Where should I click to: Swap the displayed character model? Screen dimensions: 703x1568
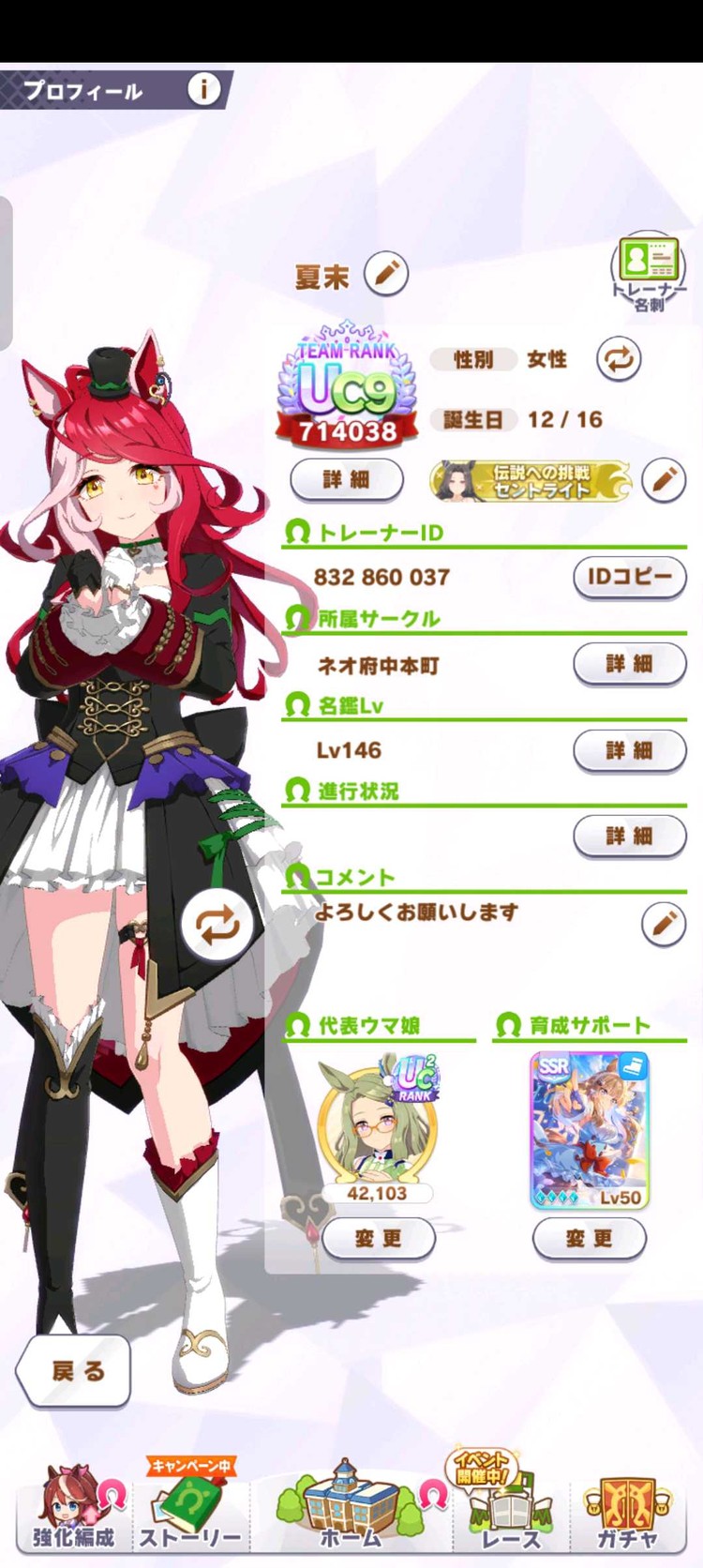pyautogui.click(x=217, y=926)
